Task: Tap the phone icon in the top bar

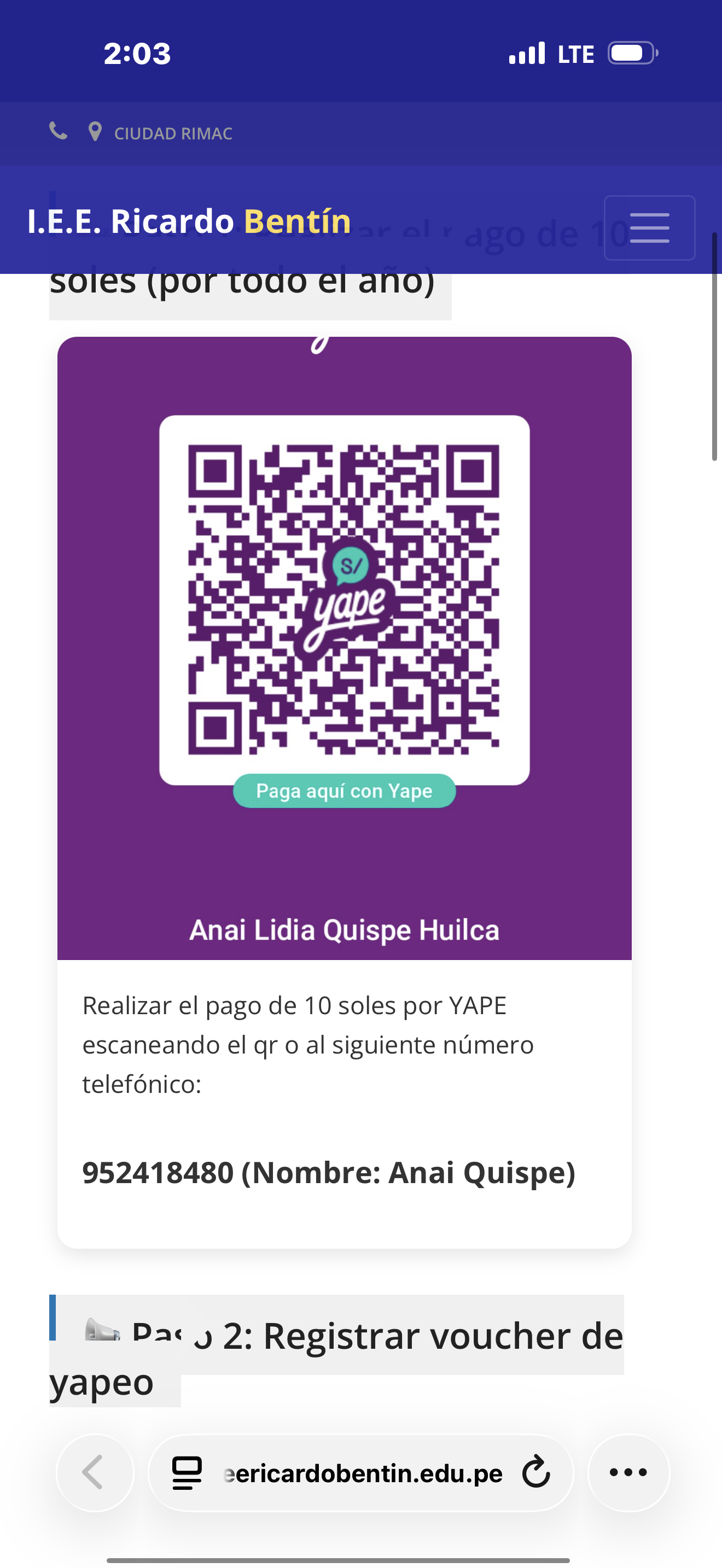Action: tap(59, 131)
